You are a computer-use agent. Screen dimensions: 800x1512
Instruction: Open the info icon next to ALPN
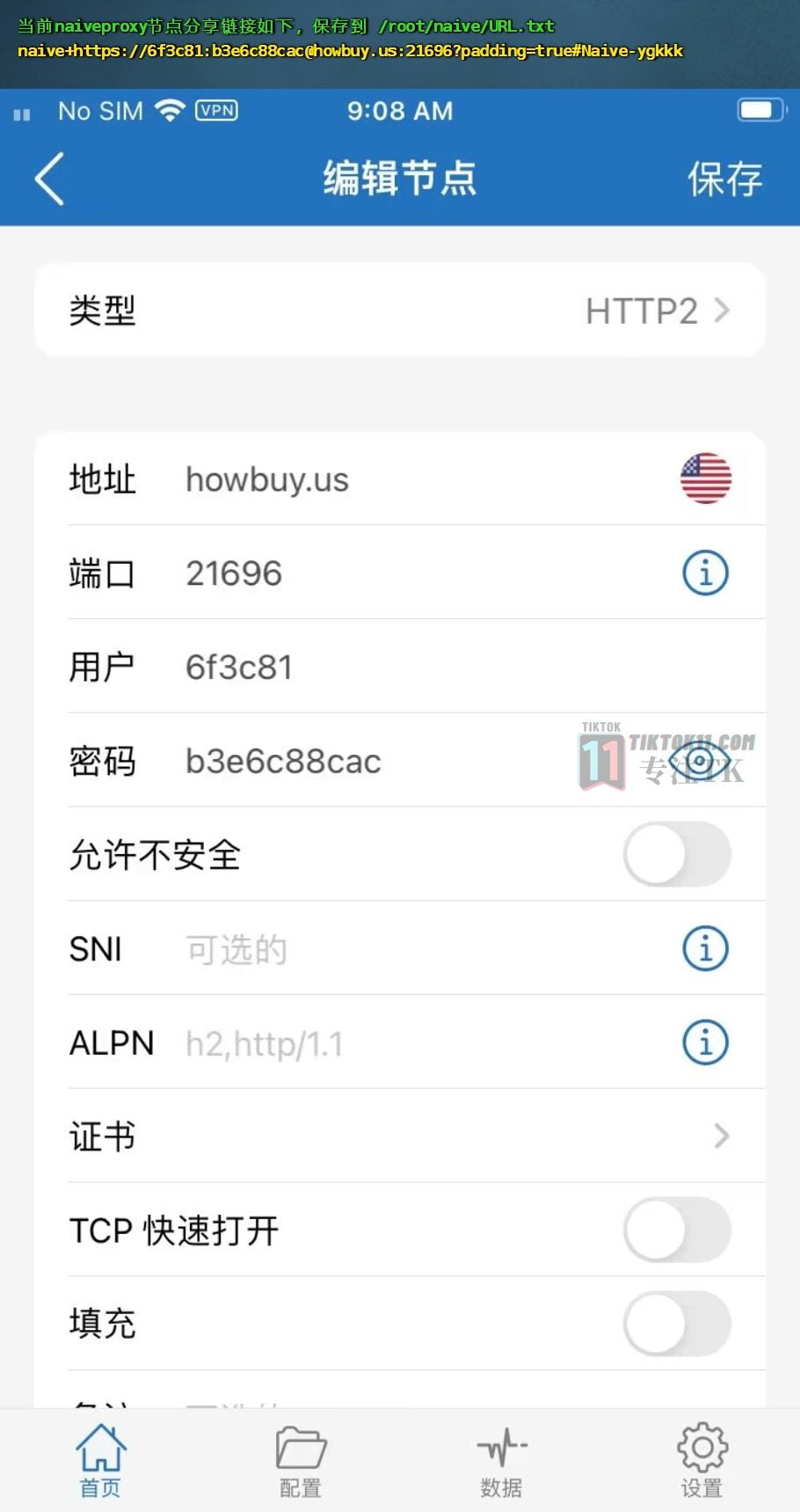click(x=705, y=1042)
